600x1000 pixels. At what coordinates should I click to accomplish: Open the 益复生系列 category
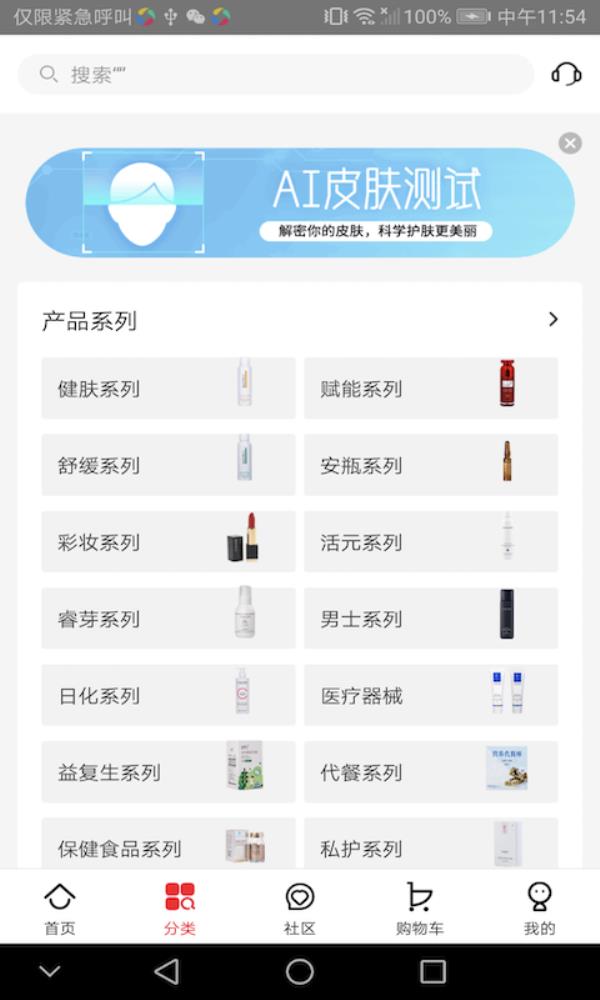pyautogui.click(x=168, y=772)
